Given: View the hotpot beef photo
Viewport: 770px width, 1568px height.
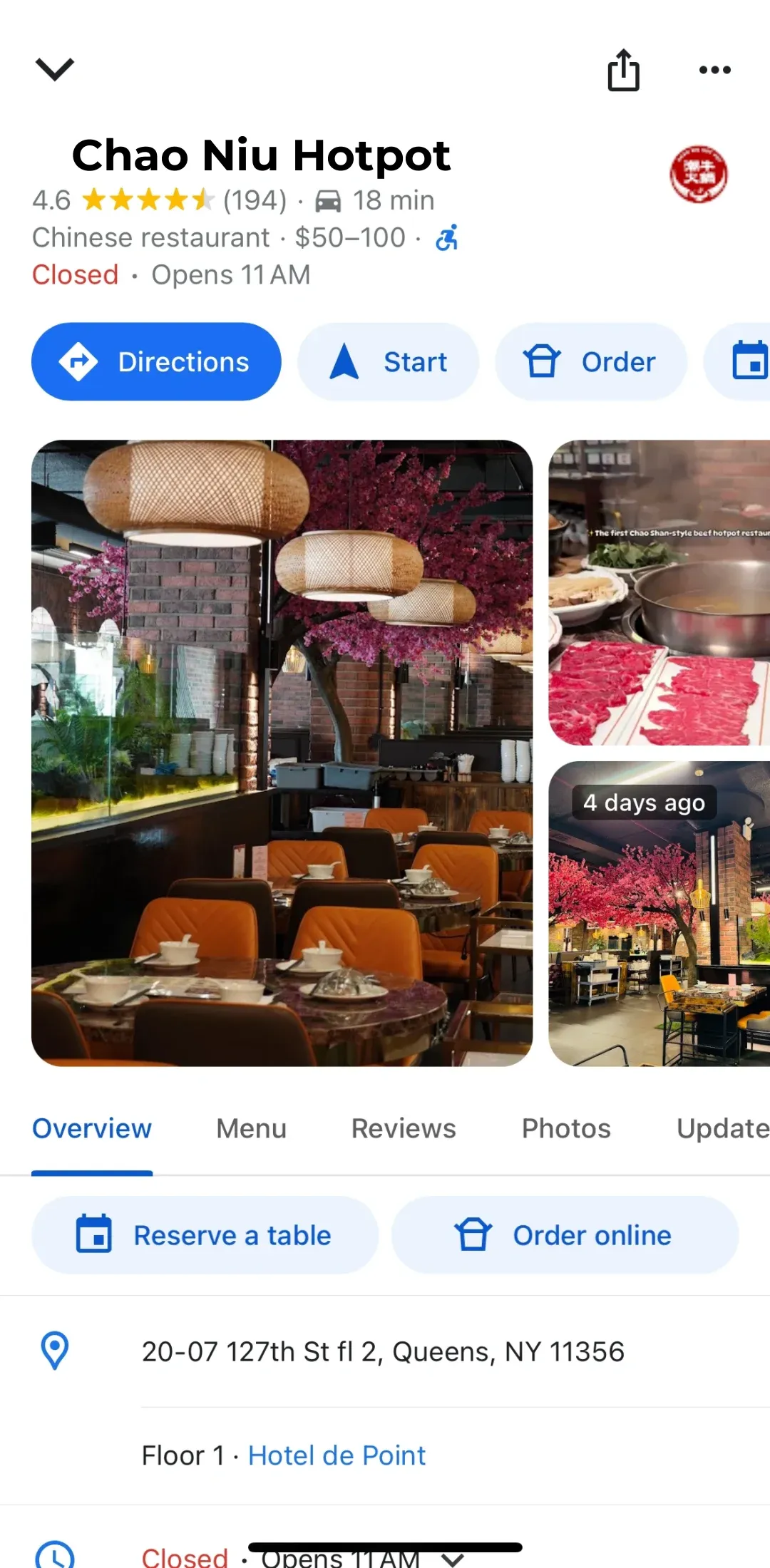Looking at the screenshot, I should (659, 593).
